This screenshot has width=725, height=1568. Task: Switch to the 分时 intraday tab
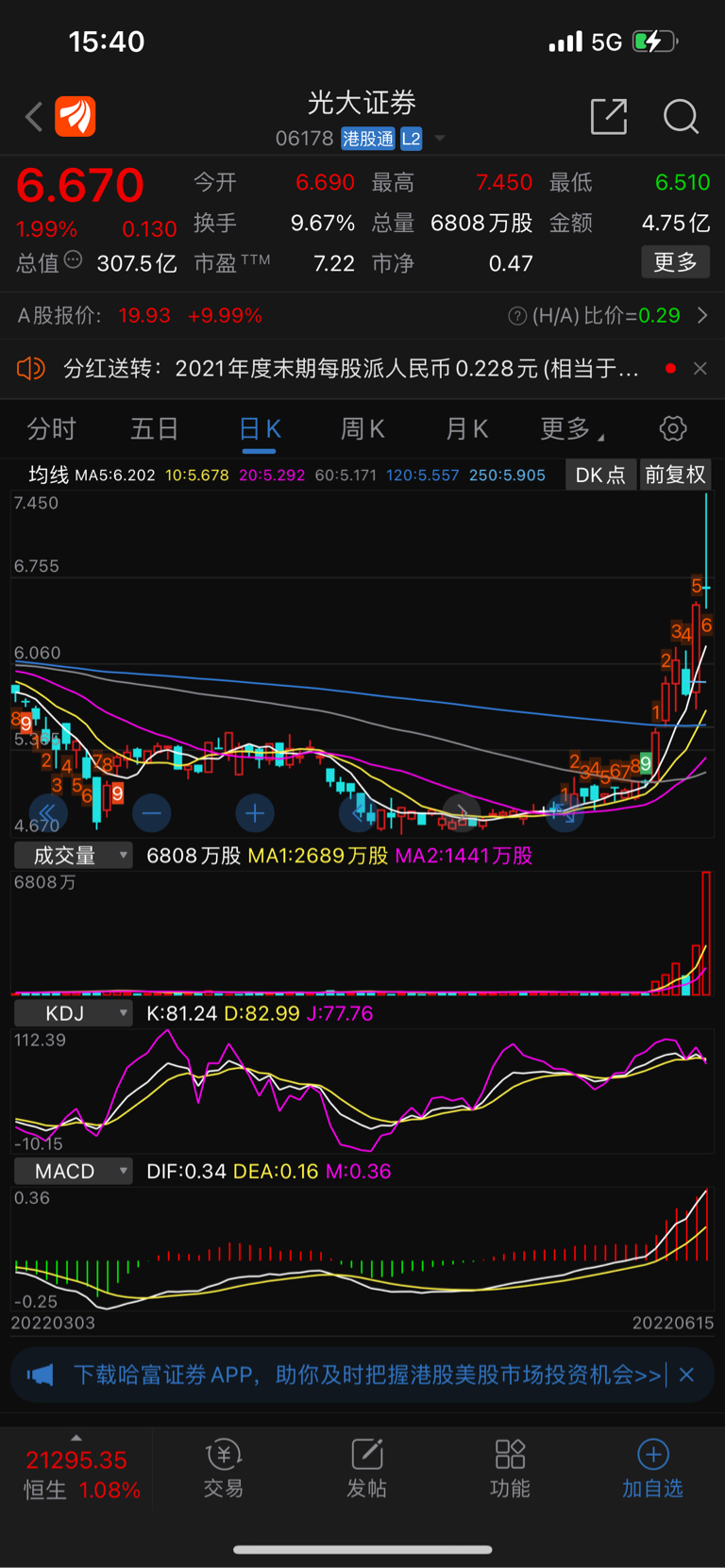coord(51,428)
